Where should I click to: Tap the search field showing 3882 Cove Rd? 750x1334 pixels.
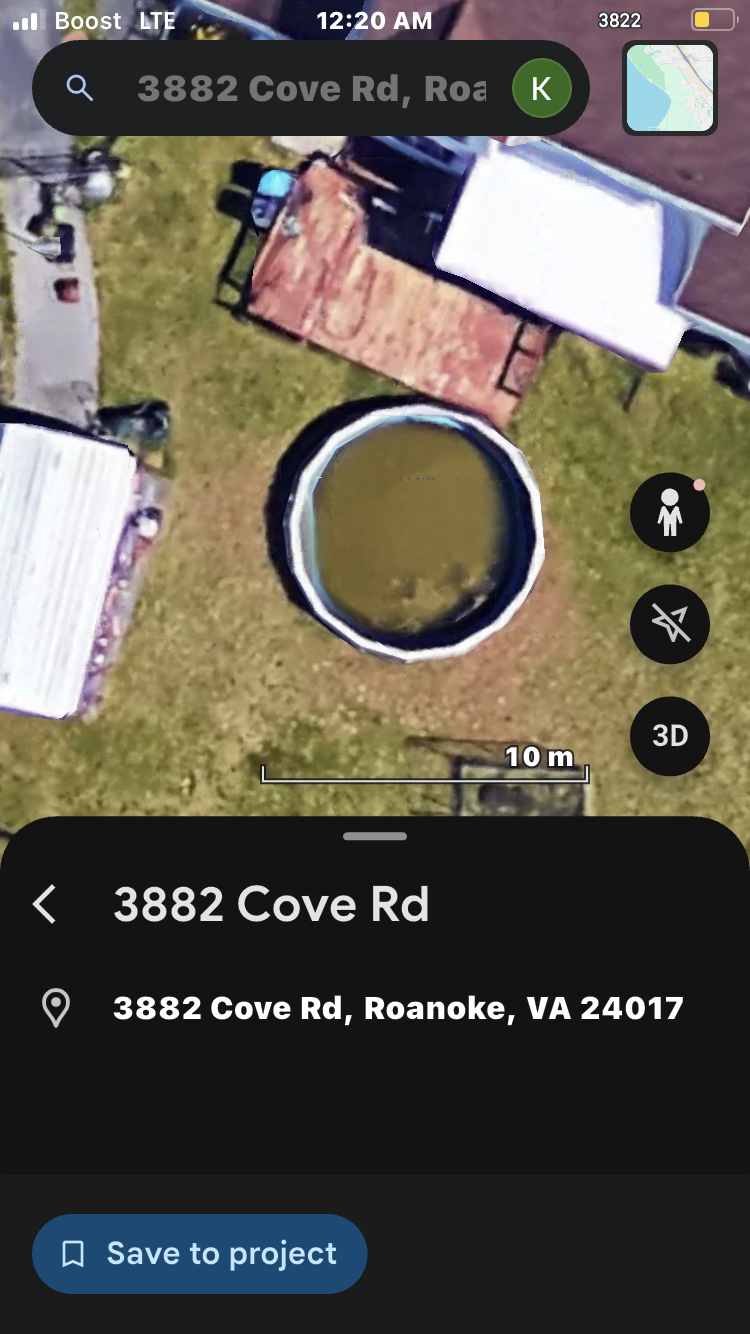[x=310, y=89]
